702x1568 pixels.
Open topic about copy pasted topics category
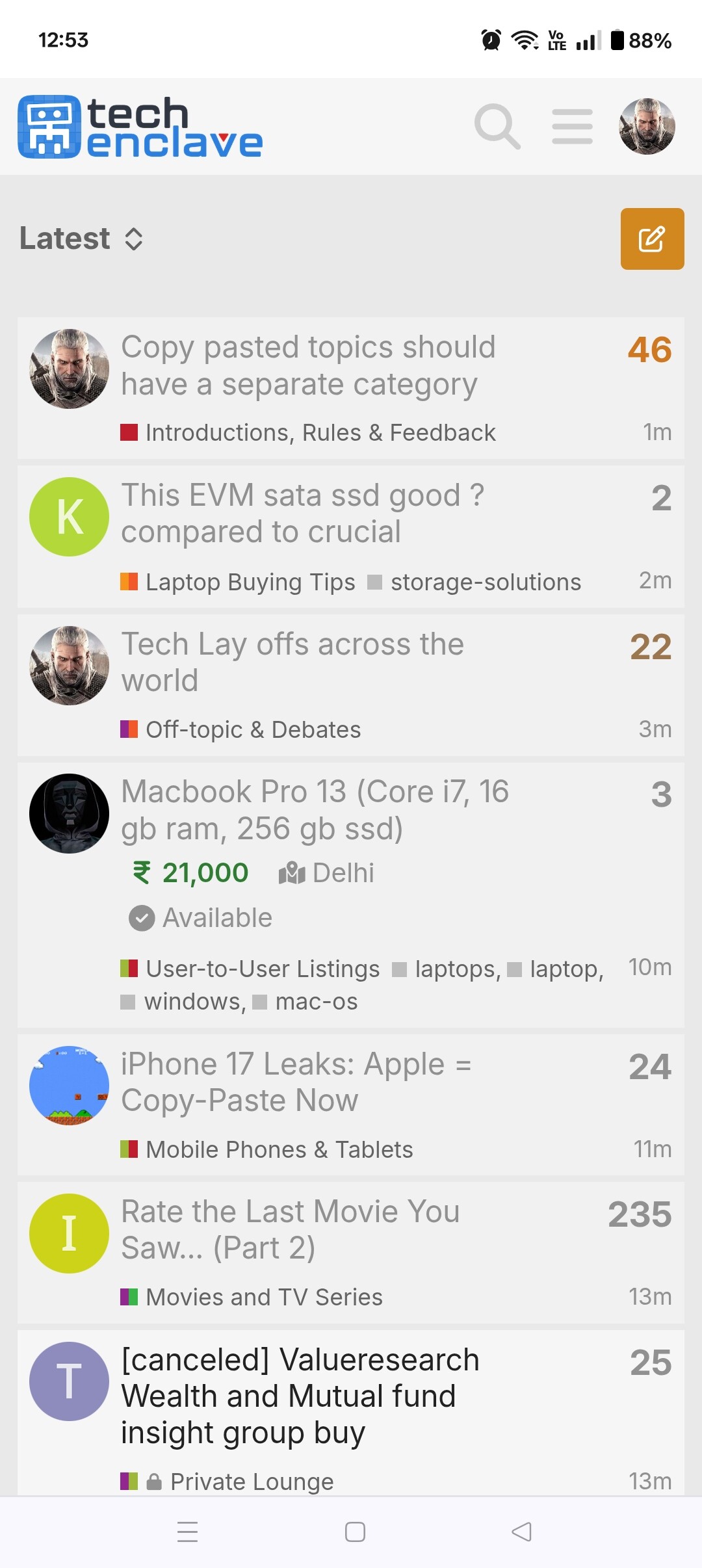pyautogui.click(x=308, y=365)
